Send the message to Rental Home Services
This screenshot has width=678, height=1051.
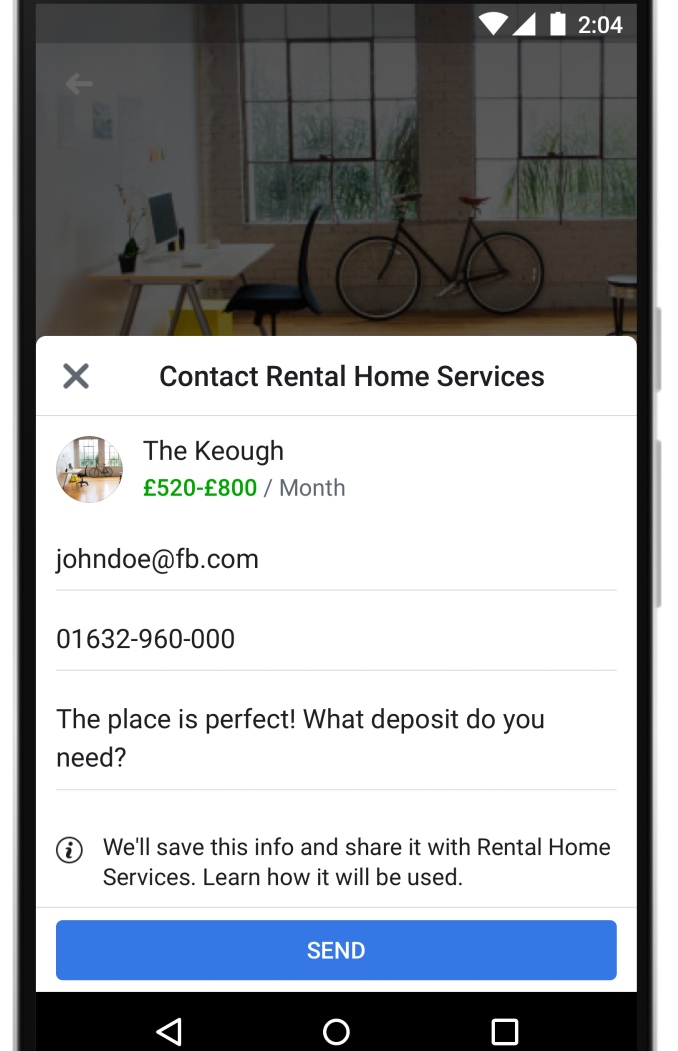click(x=336, y=950)
